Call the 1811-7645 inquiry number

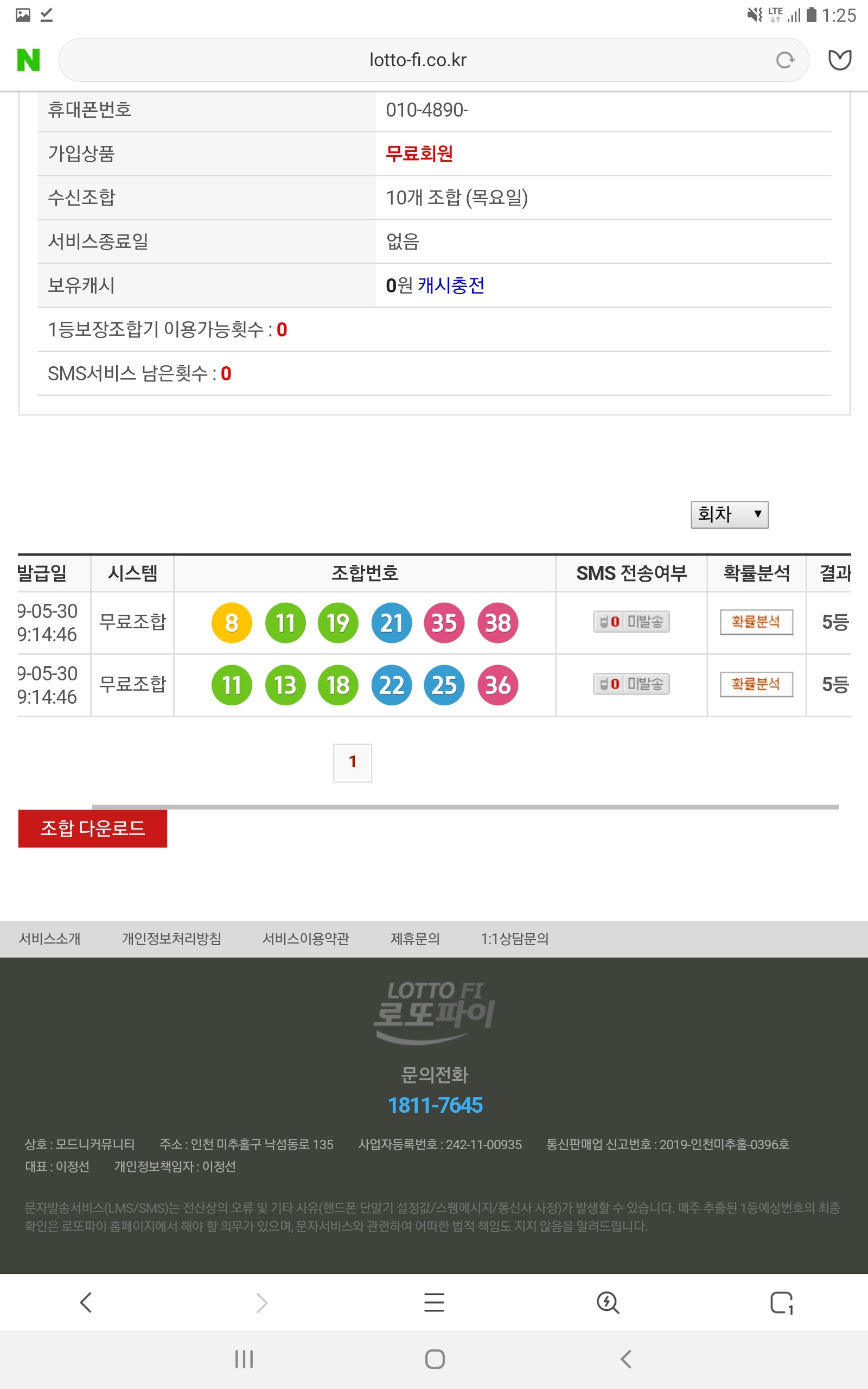tap(435, 1105)
